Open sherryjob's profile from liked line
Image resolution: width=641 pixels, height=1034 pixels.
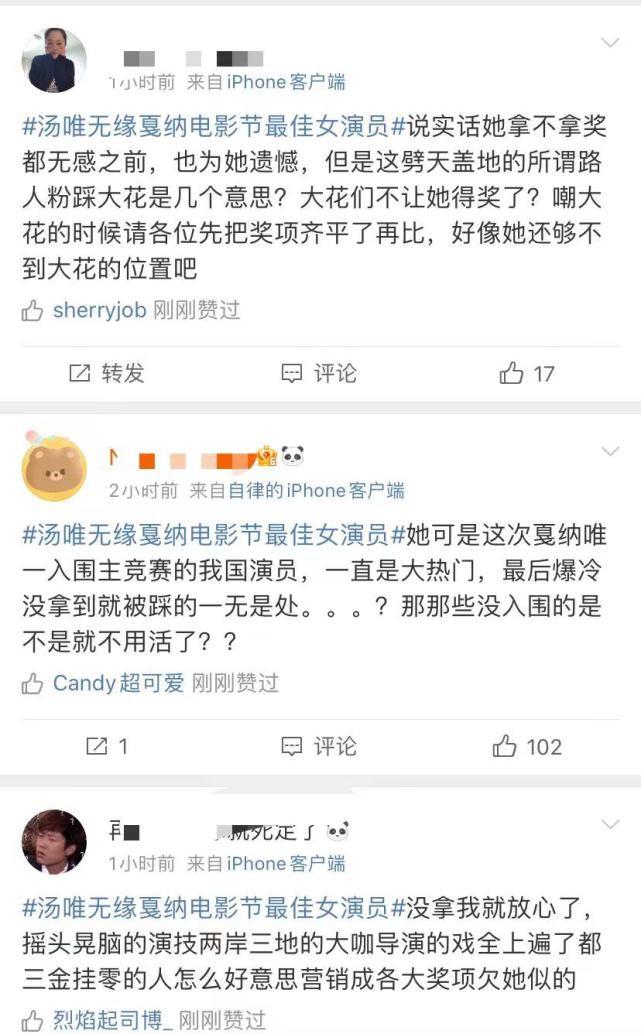98,310
